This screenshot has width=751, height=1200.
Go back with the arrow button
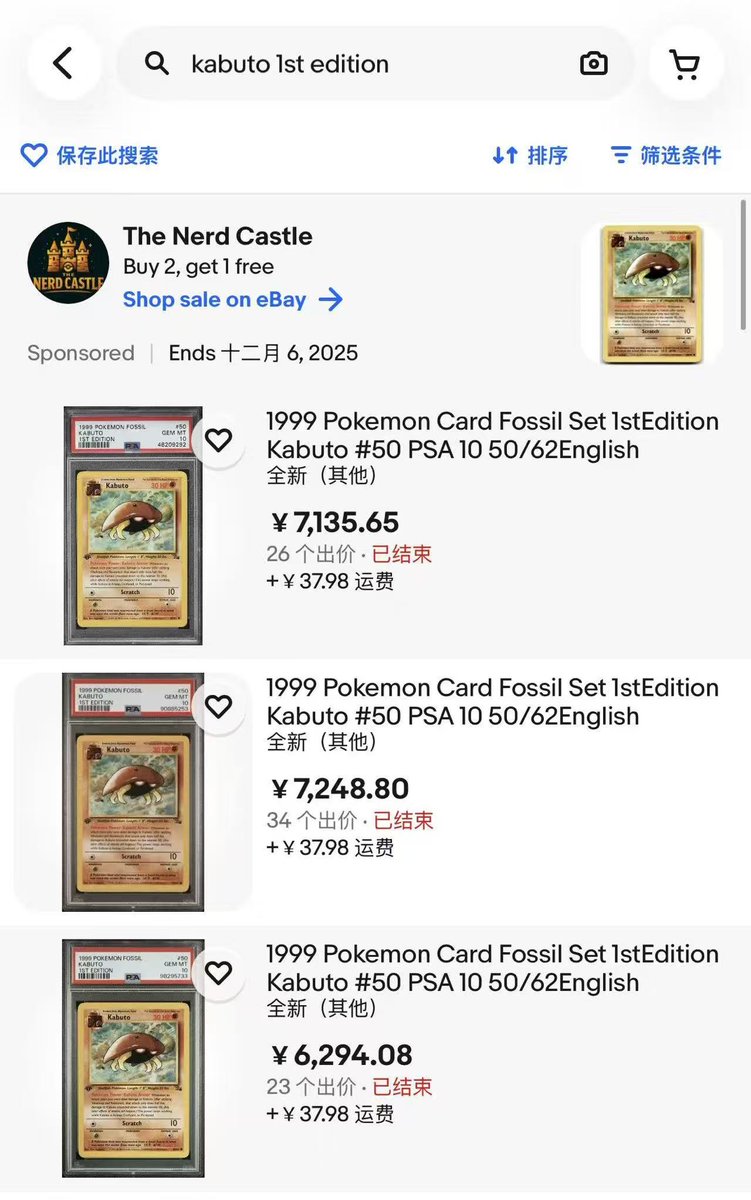click(63, 64)
